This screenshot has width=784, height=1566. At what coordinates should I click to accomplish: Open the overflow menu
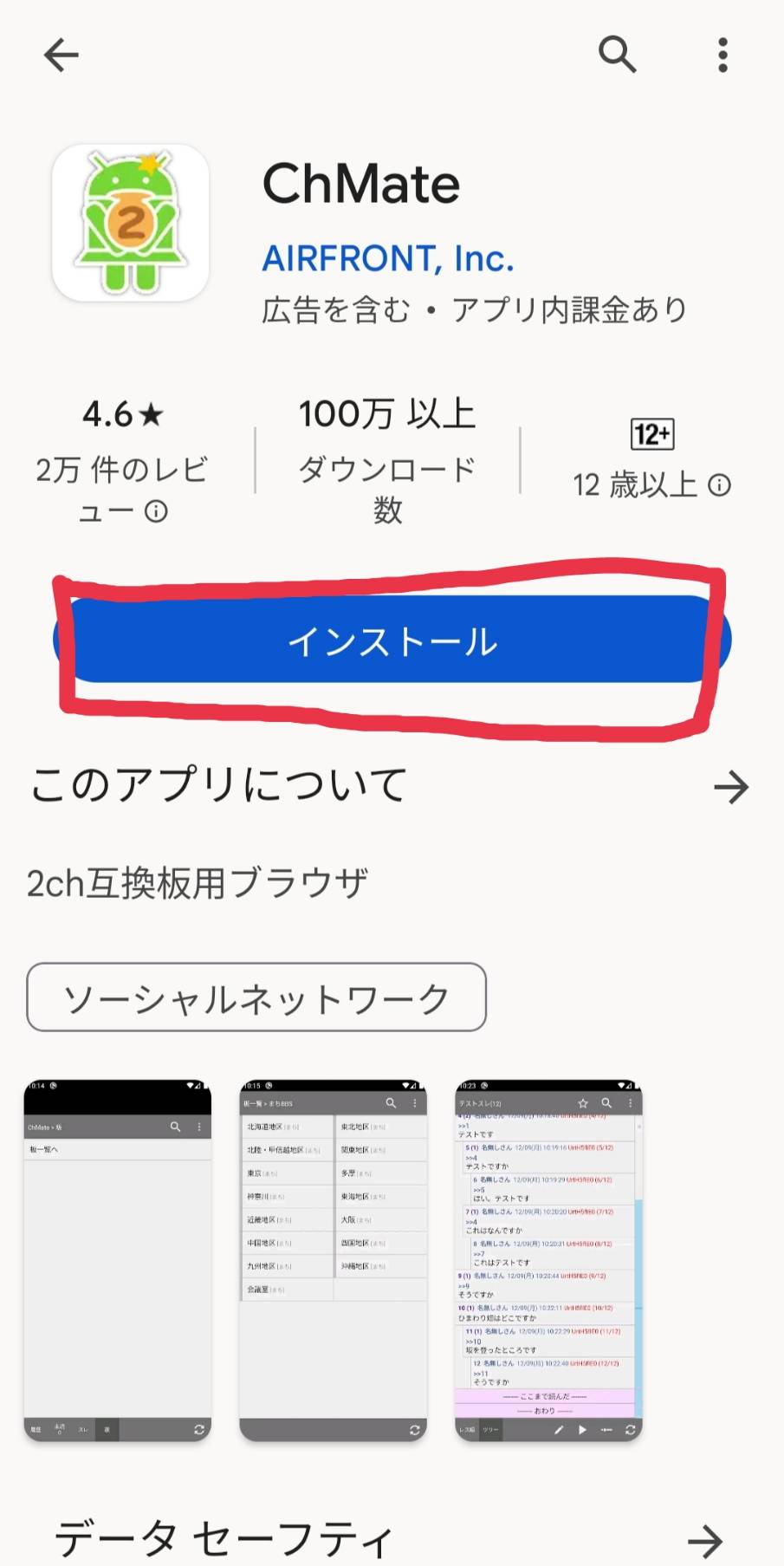click(722, 55)
